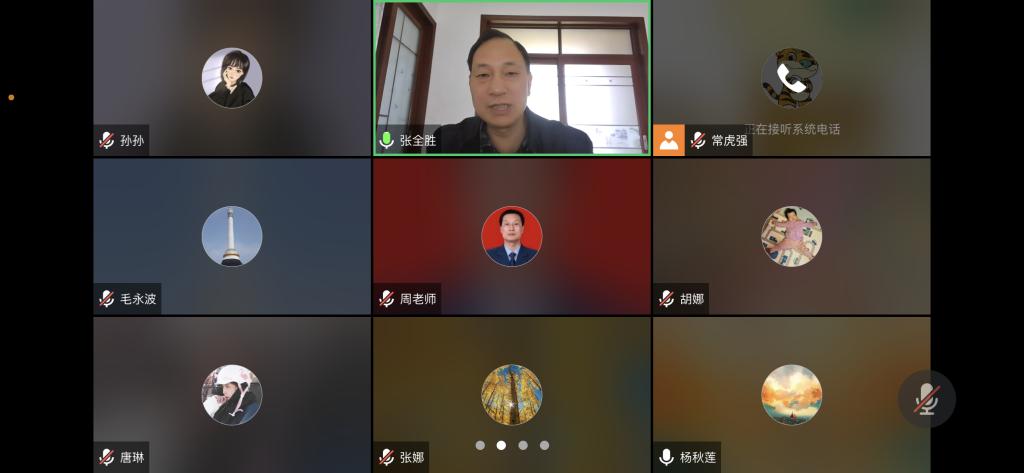Unmute with the floating microphone button
Screen dimensions: 1024x473
coord(926,399)
